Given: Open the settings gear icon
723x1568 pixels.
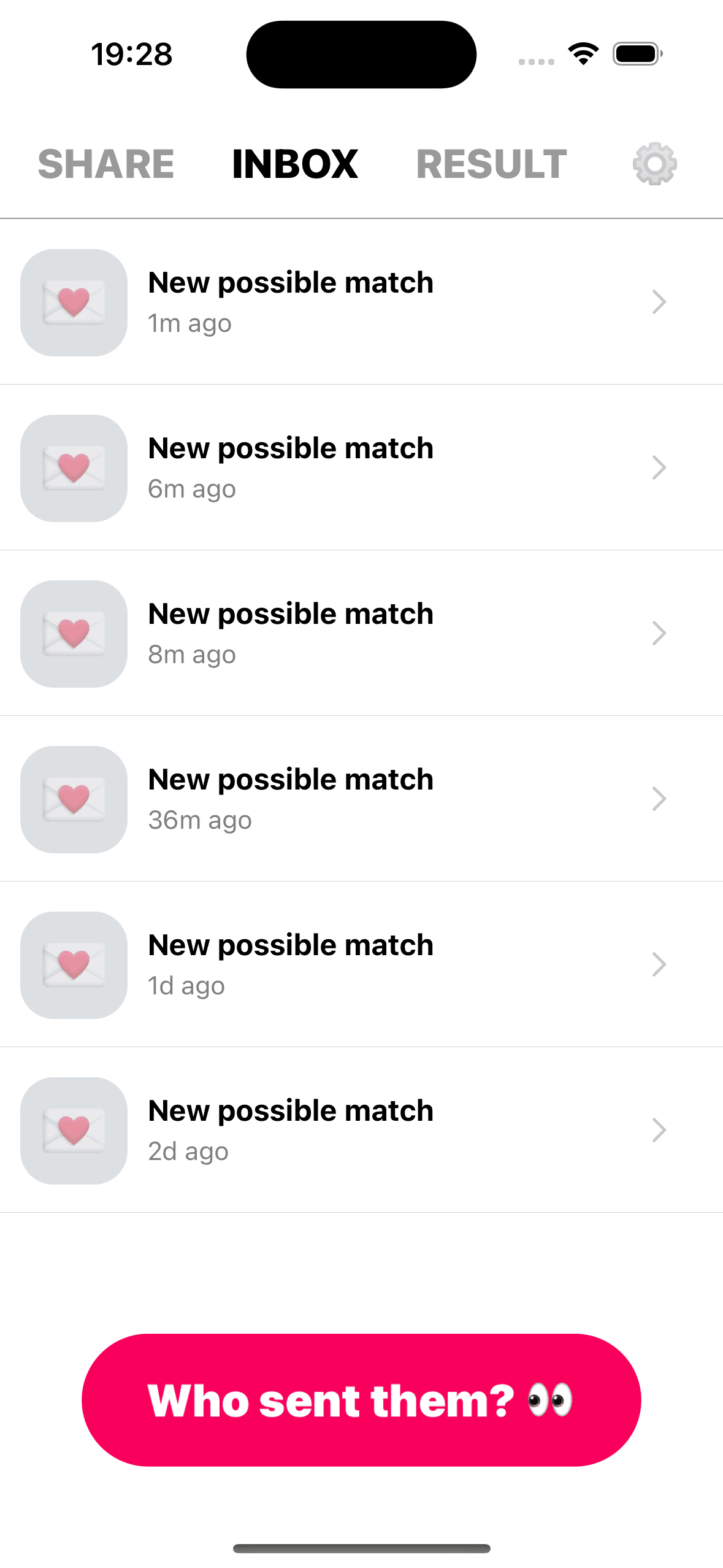Looking at the screenshot, I should click(654, 164).
